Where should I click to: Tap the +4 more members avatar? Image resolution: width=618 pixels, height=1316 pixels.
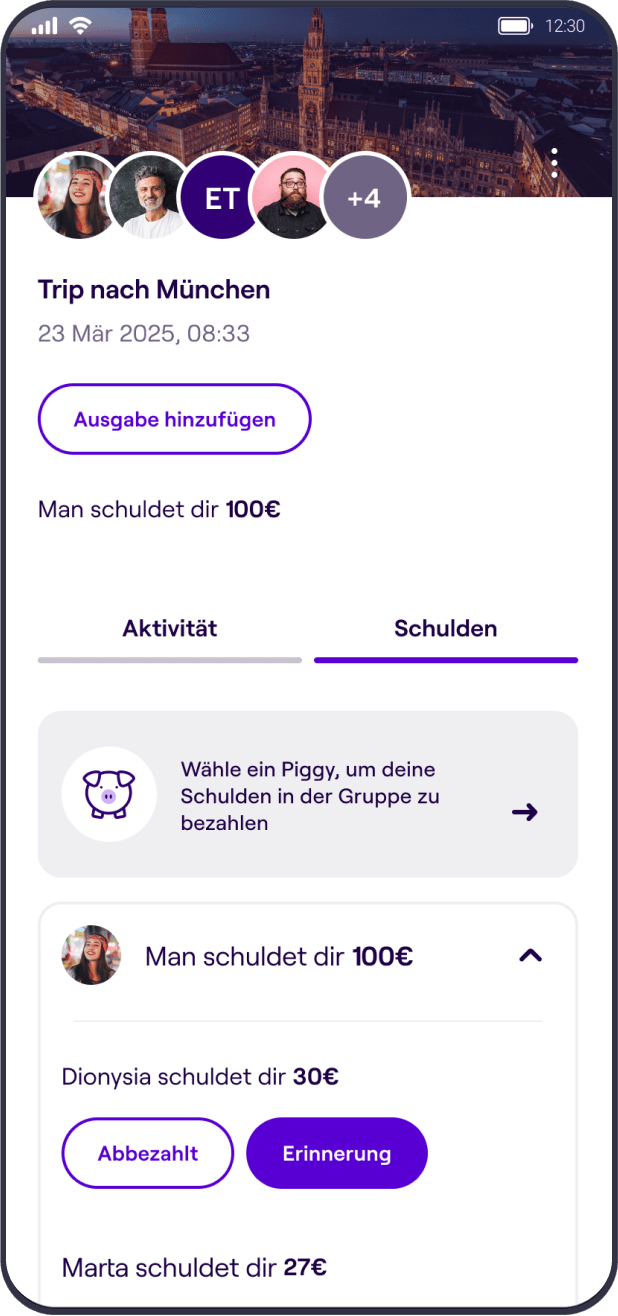[365, 197]
